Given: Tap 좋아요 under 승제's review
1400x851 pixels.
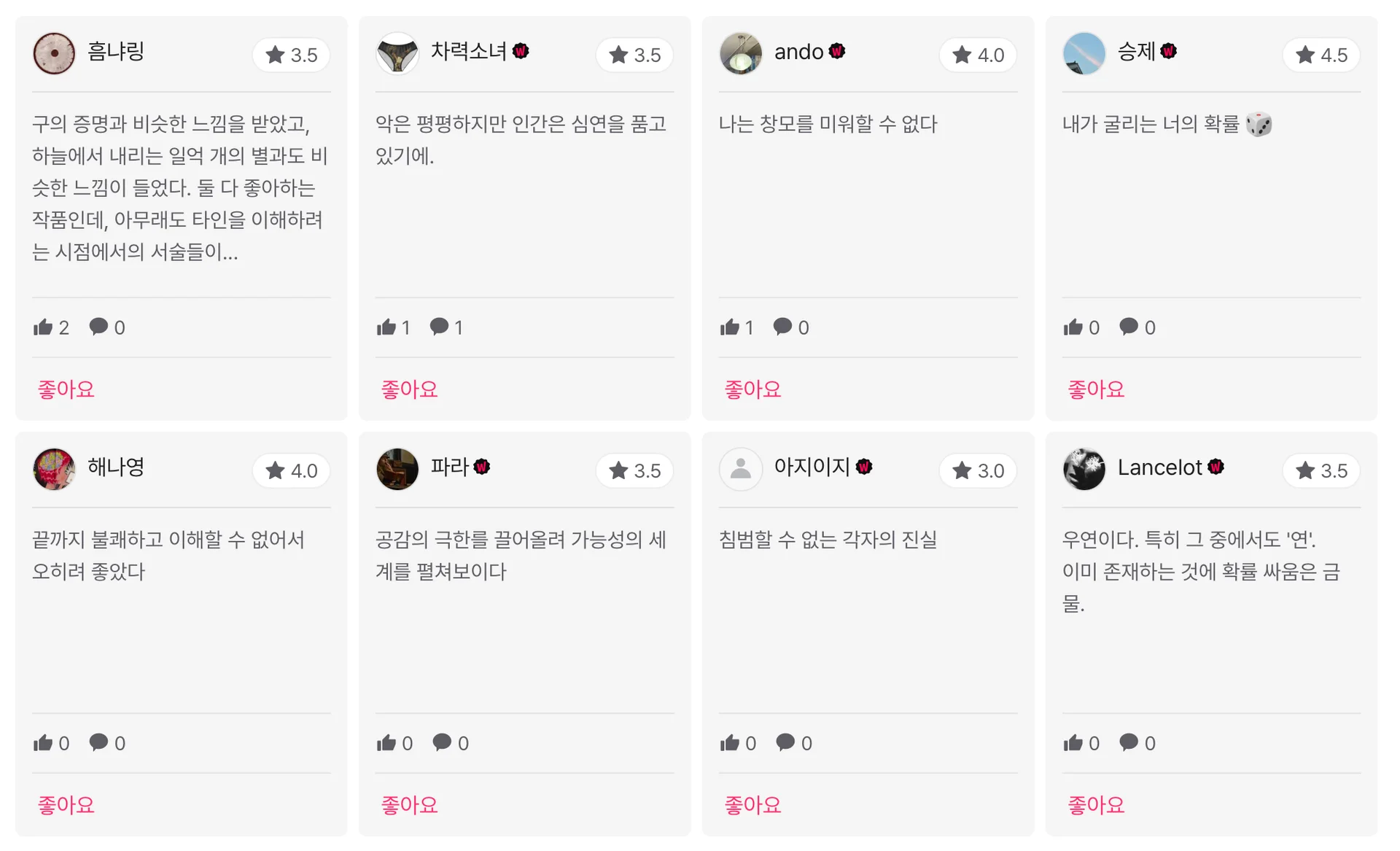Looking at the screenshot, I should [x=1096, y=389].
